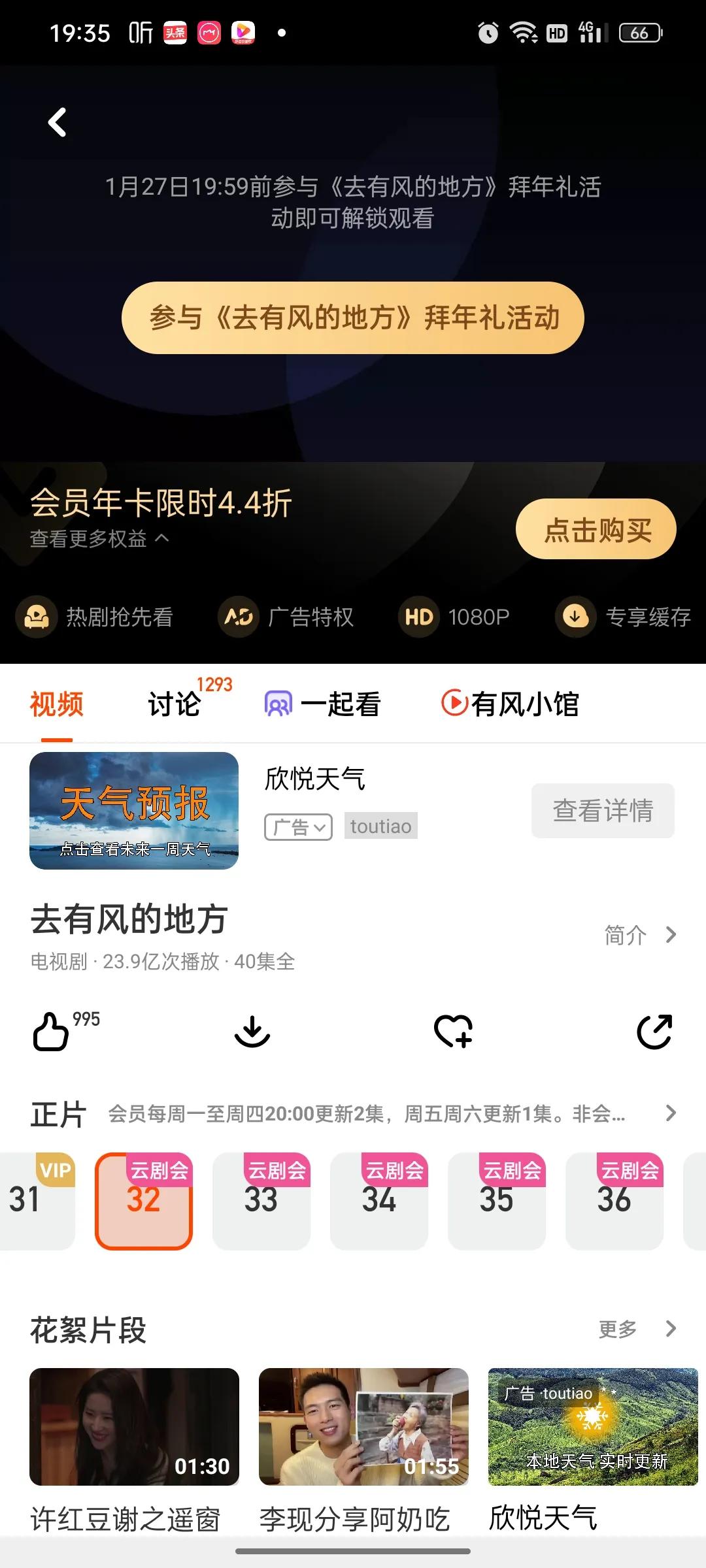Play the 李现分享阿奶 clip
The width and height of the screenshot is (706, 1568).
coord(363,1427)
